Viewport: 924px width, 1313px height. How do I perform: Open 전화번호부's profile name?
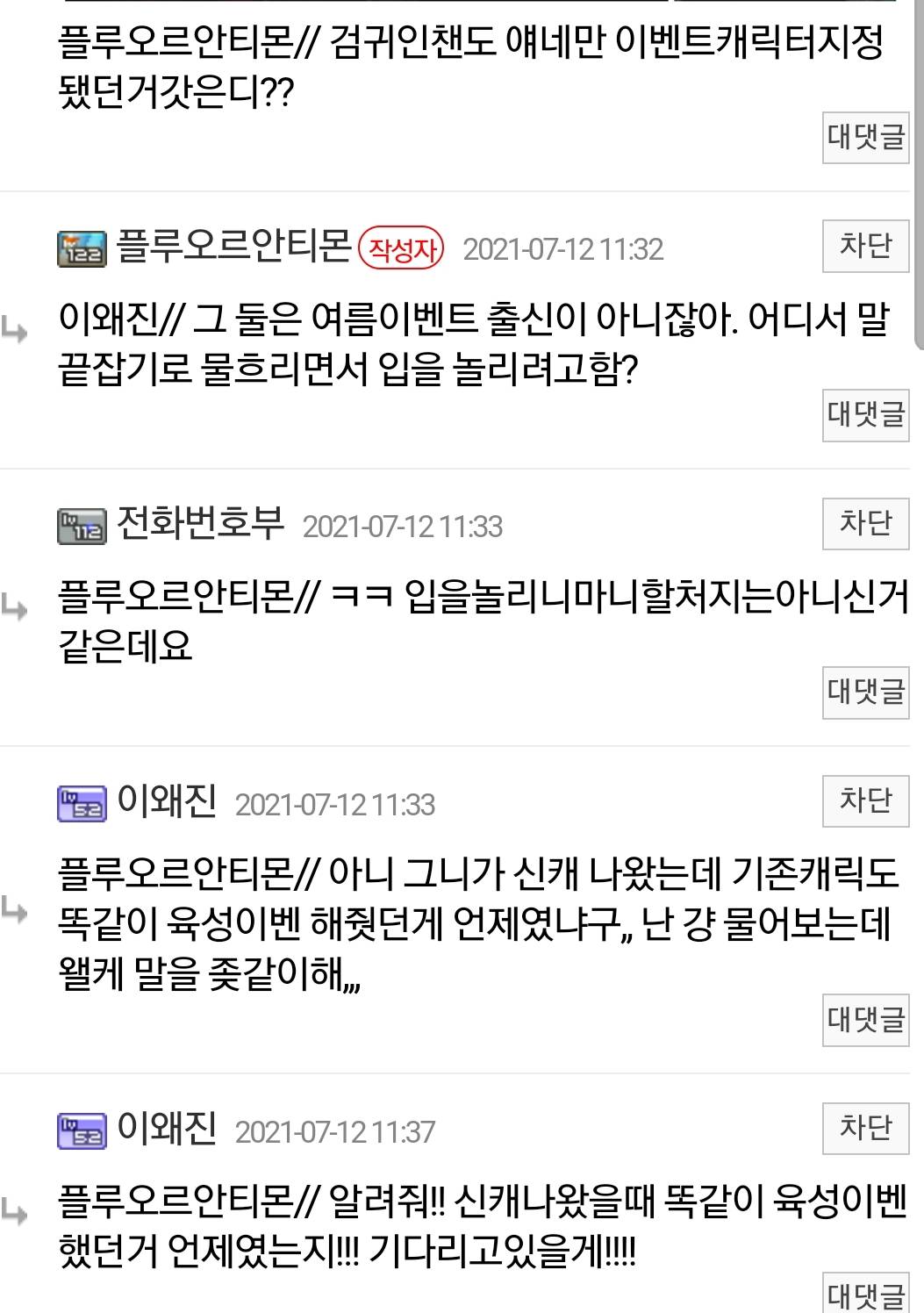200,524
